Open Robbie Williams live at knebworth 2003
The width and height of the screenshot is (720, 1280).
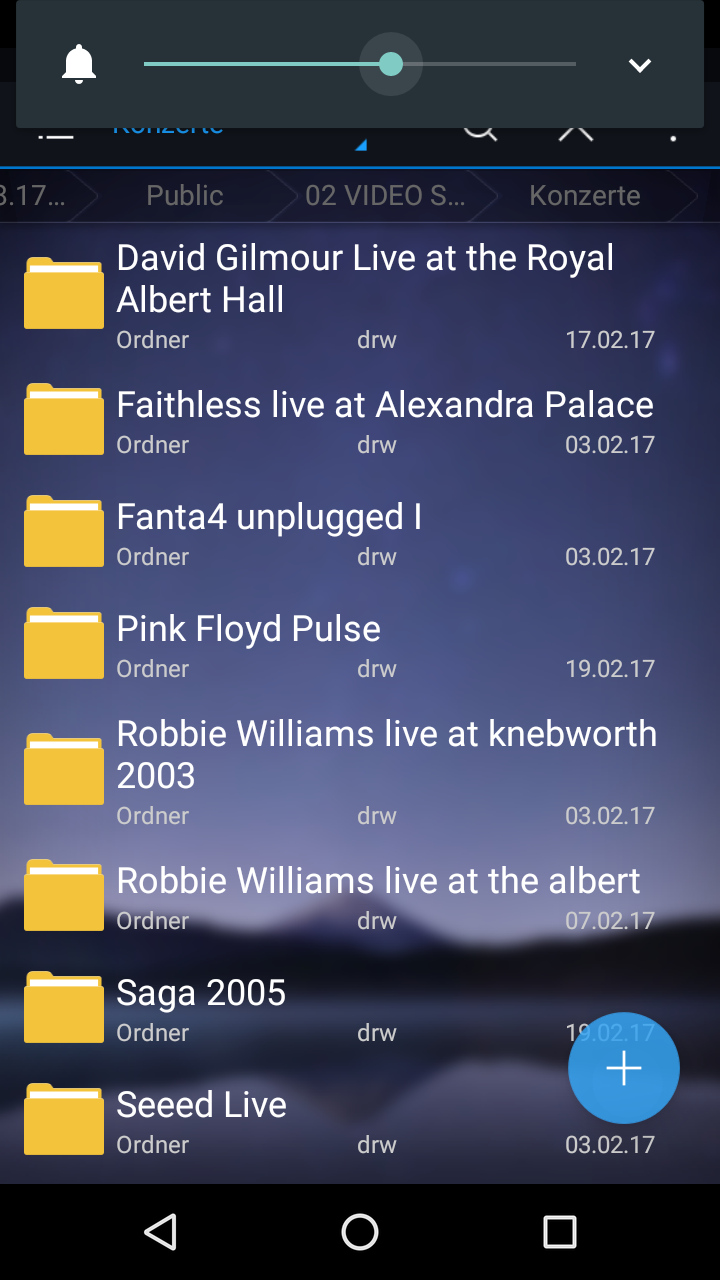pos(360,771)
